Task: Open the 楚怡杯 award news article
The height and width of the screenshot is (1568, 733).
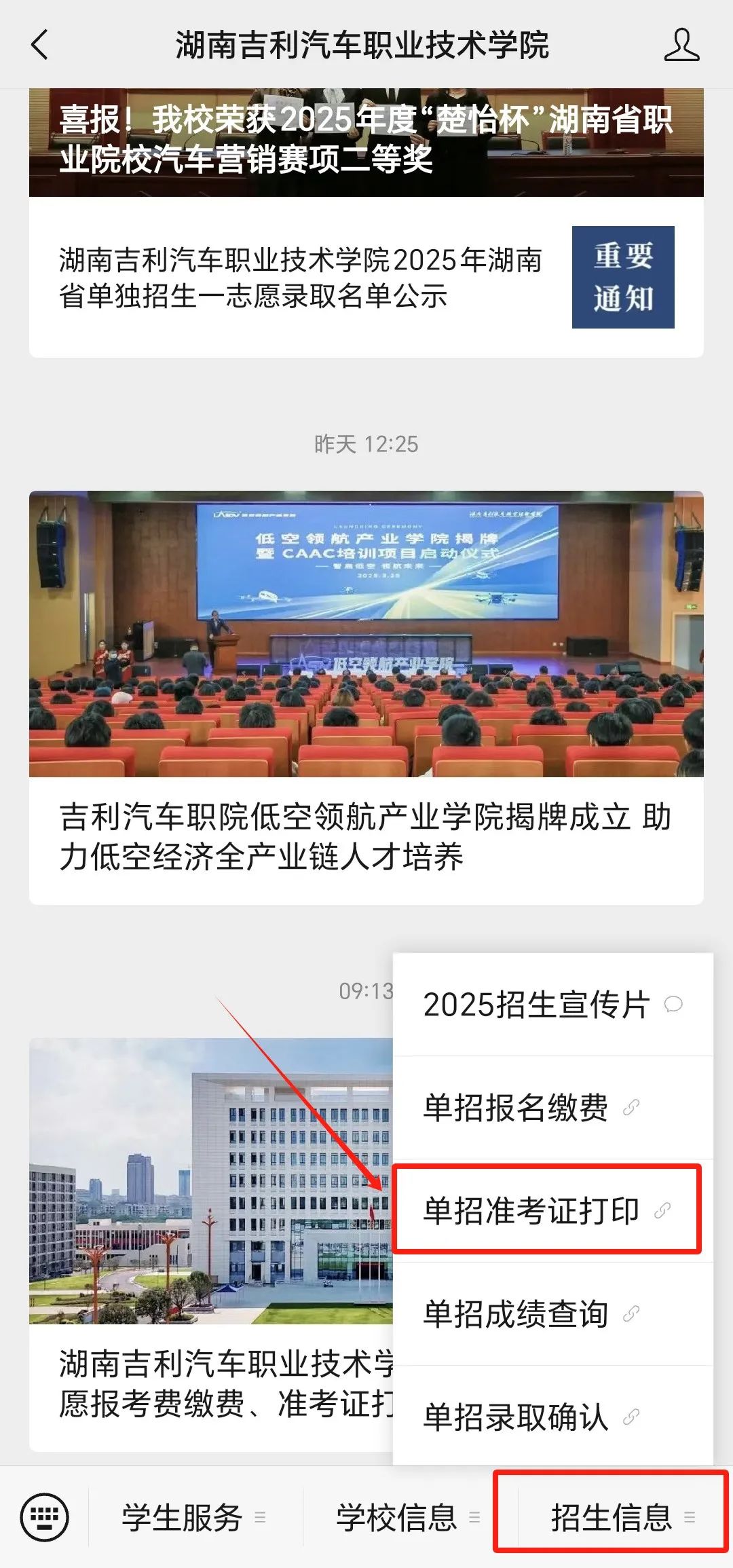Action: (366, 141)
